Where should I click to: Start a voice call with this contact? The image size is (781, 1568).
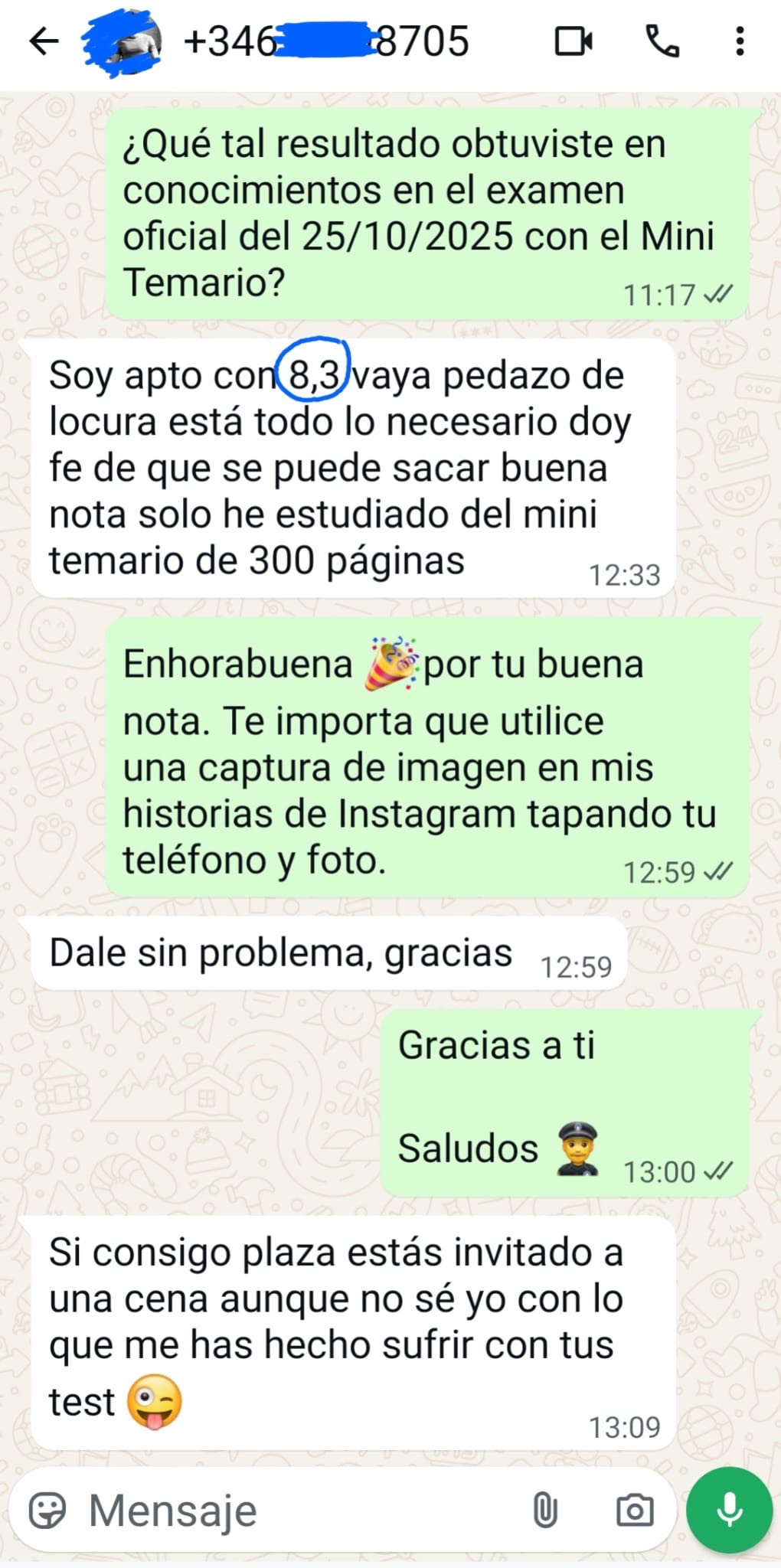[662, 41]
